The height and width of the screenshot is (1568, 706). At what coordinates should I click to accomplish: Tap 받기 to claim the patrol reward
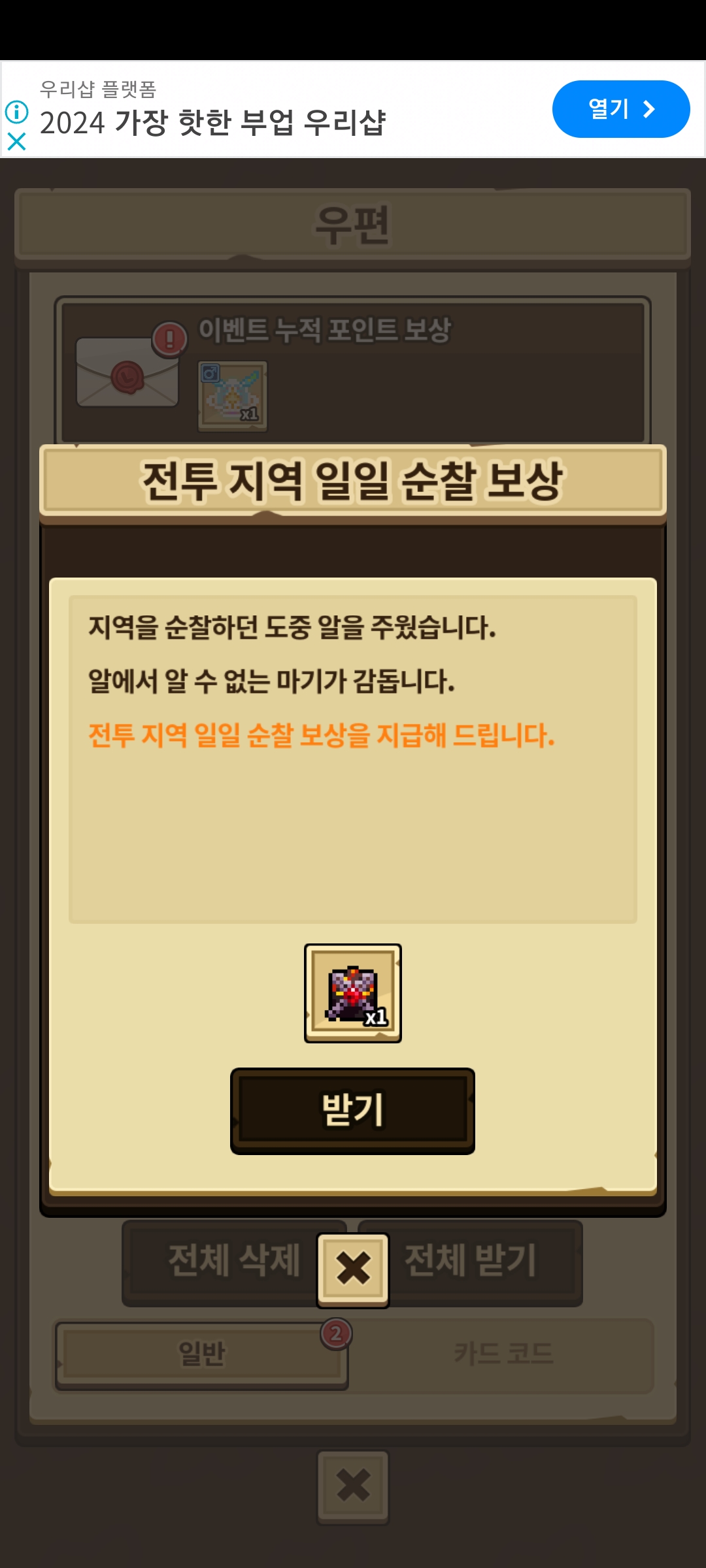click(352, 1111)
